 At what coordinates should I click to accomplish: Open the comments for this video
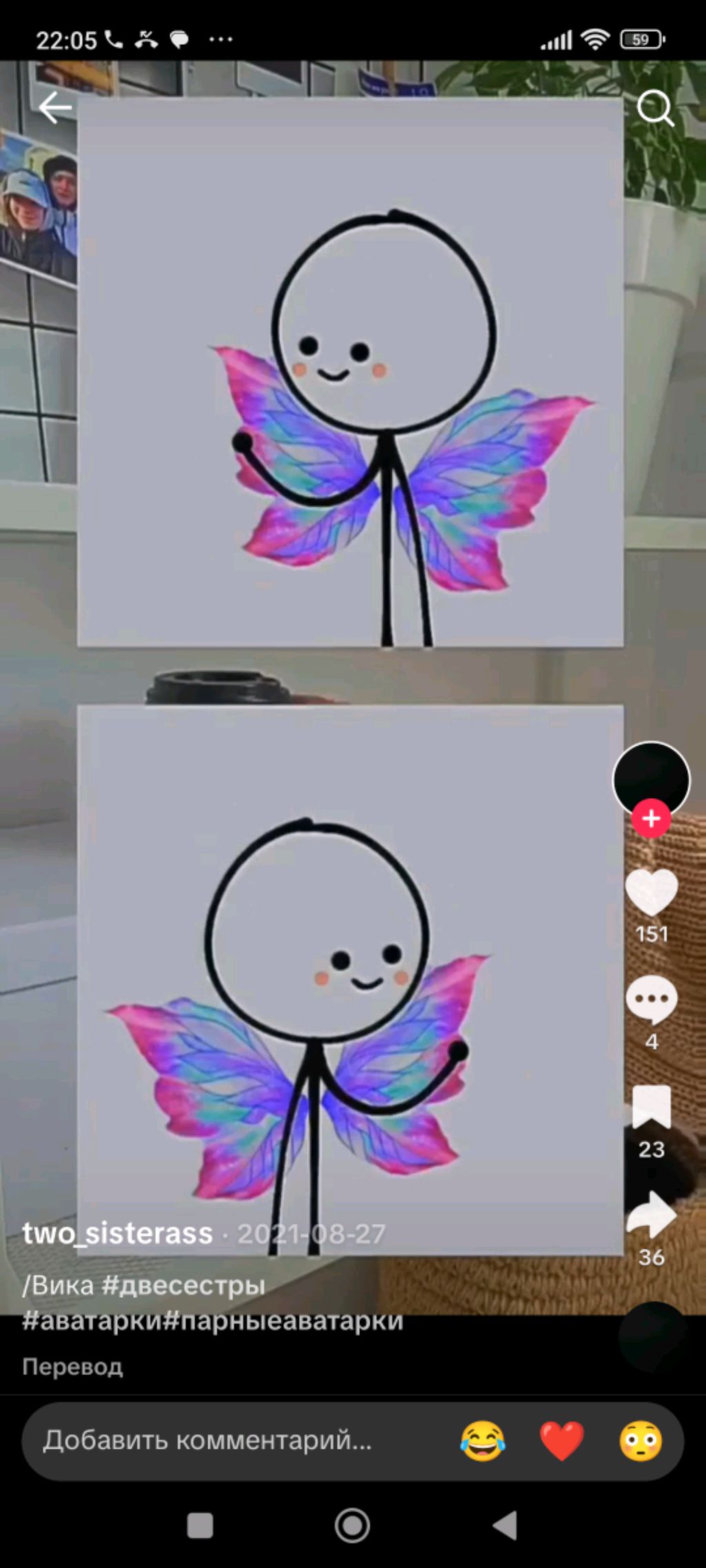(651, 999)
